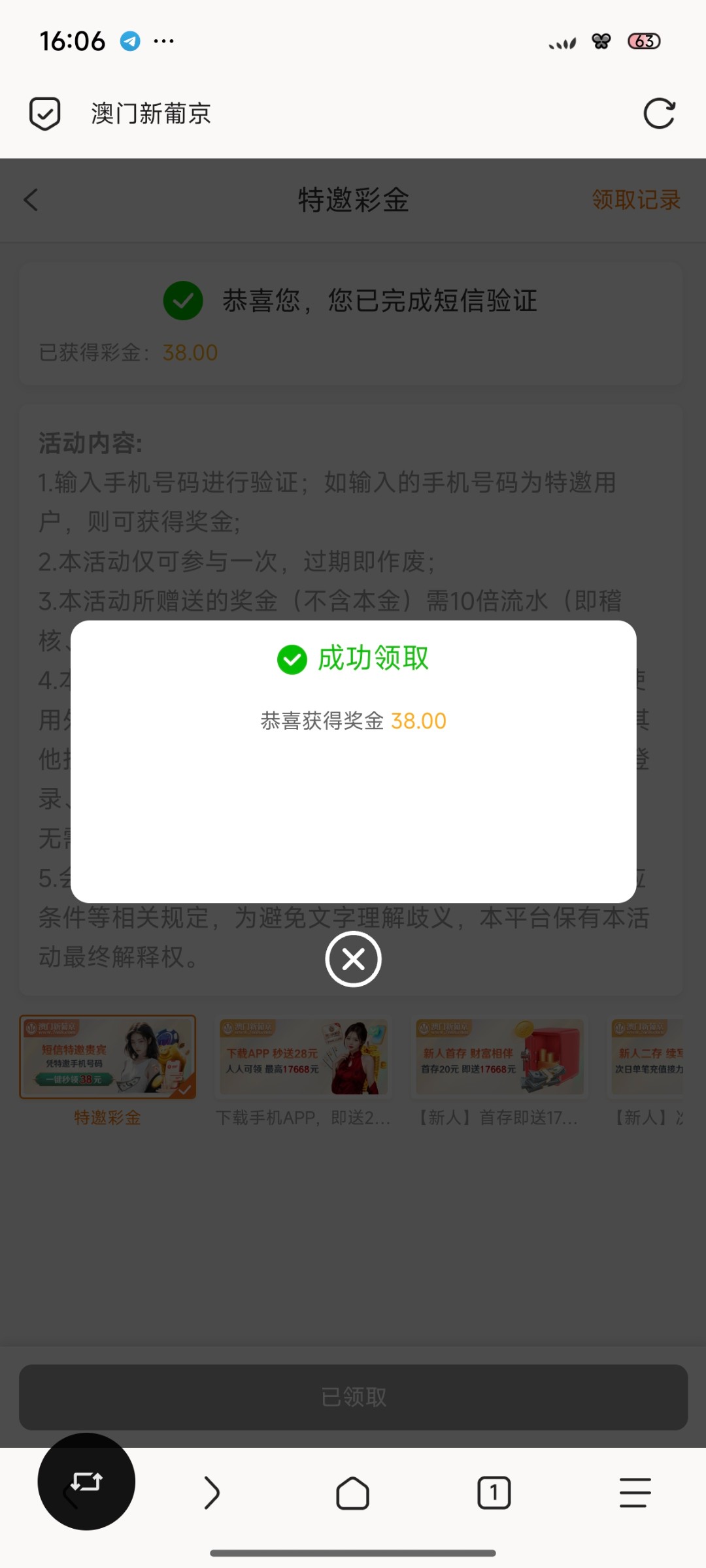Open 领取记录 claim history
This screenshot has height=1568, width=706.
tap(635, 200)
